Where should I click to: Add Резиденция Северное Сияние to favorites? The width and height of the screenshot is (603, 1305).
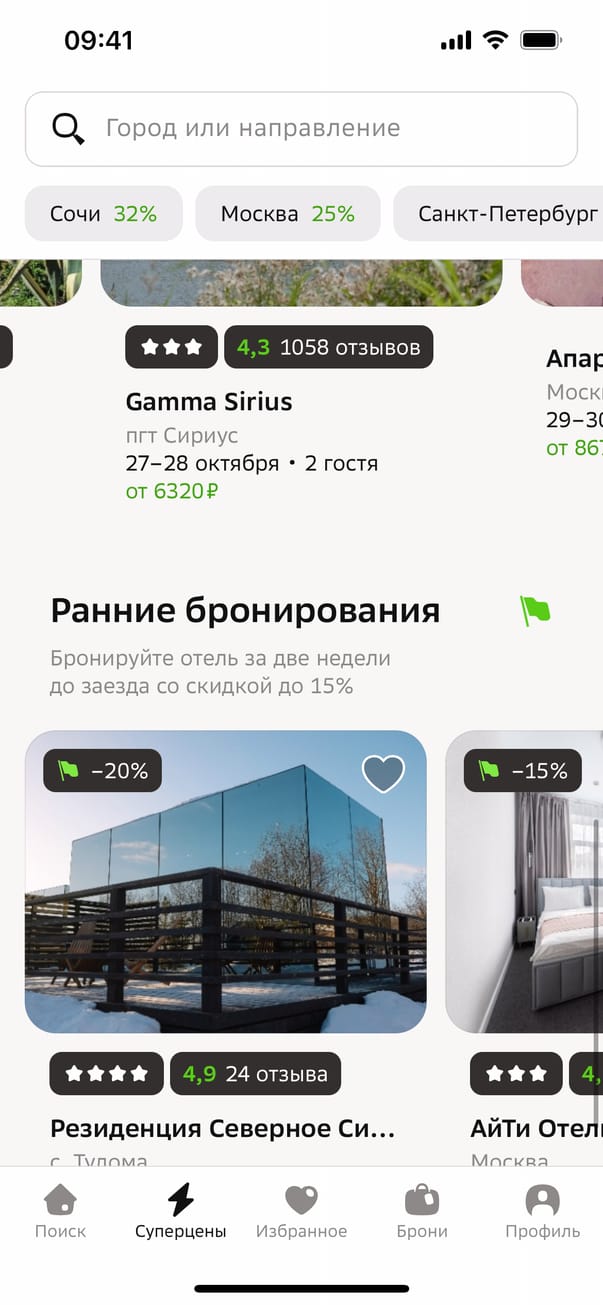[x=383, y=773]
